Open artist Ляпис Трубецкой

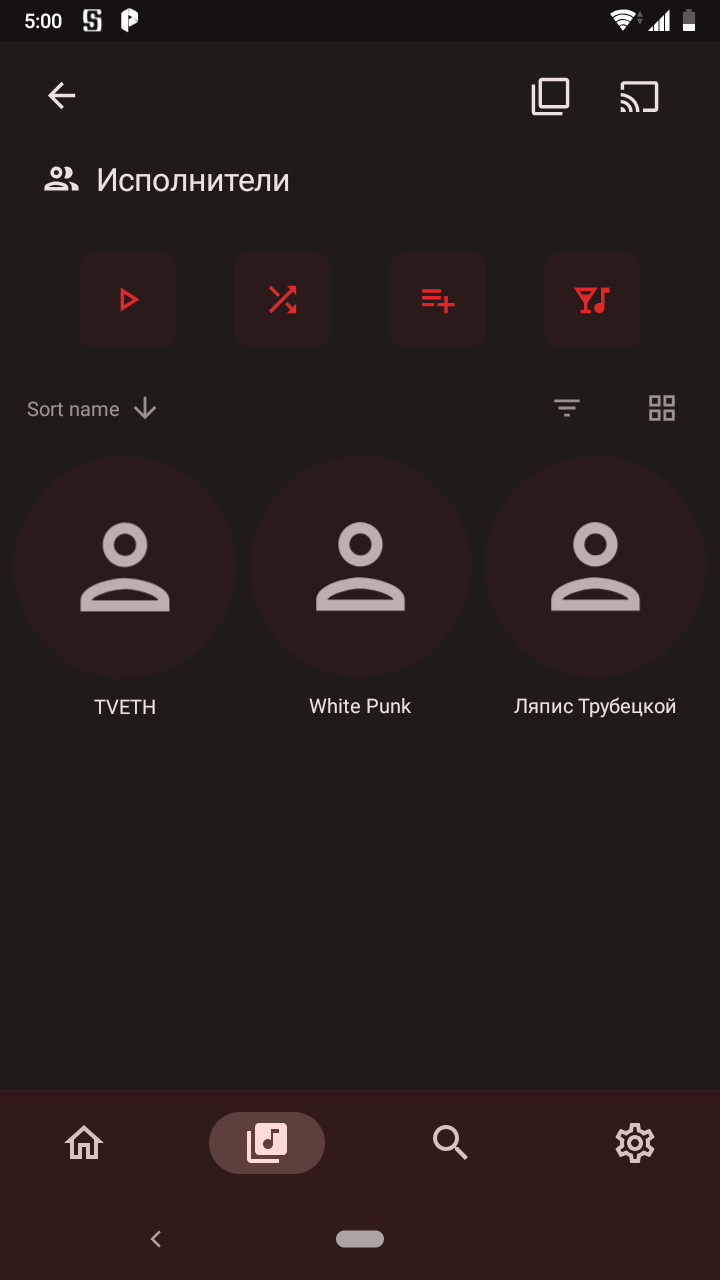click(595, 568)
